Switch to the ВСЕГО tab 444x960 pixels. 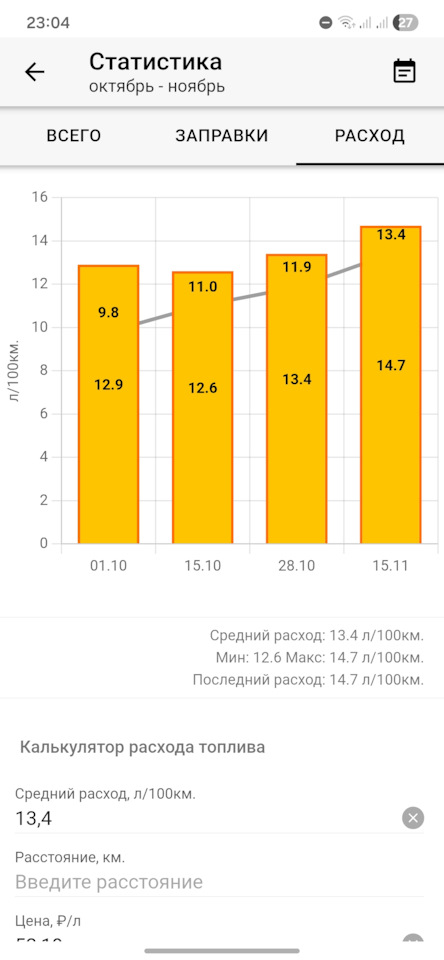[x=73, y=135]
